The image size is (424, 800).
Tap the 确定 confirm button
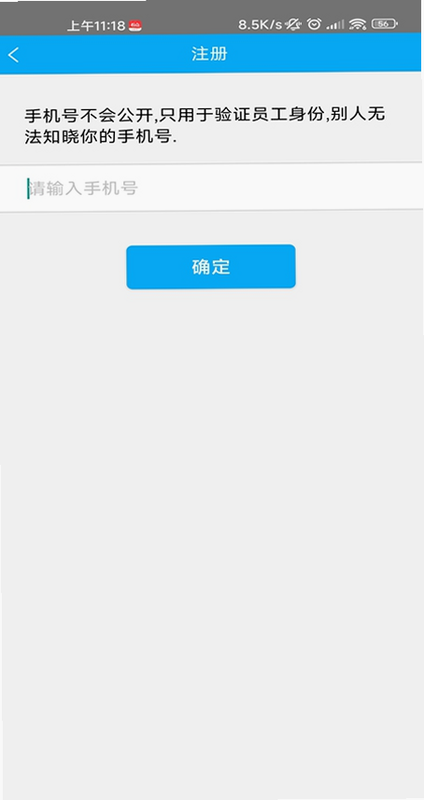[x=211, y=267]
